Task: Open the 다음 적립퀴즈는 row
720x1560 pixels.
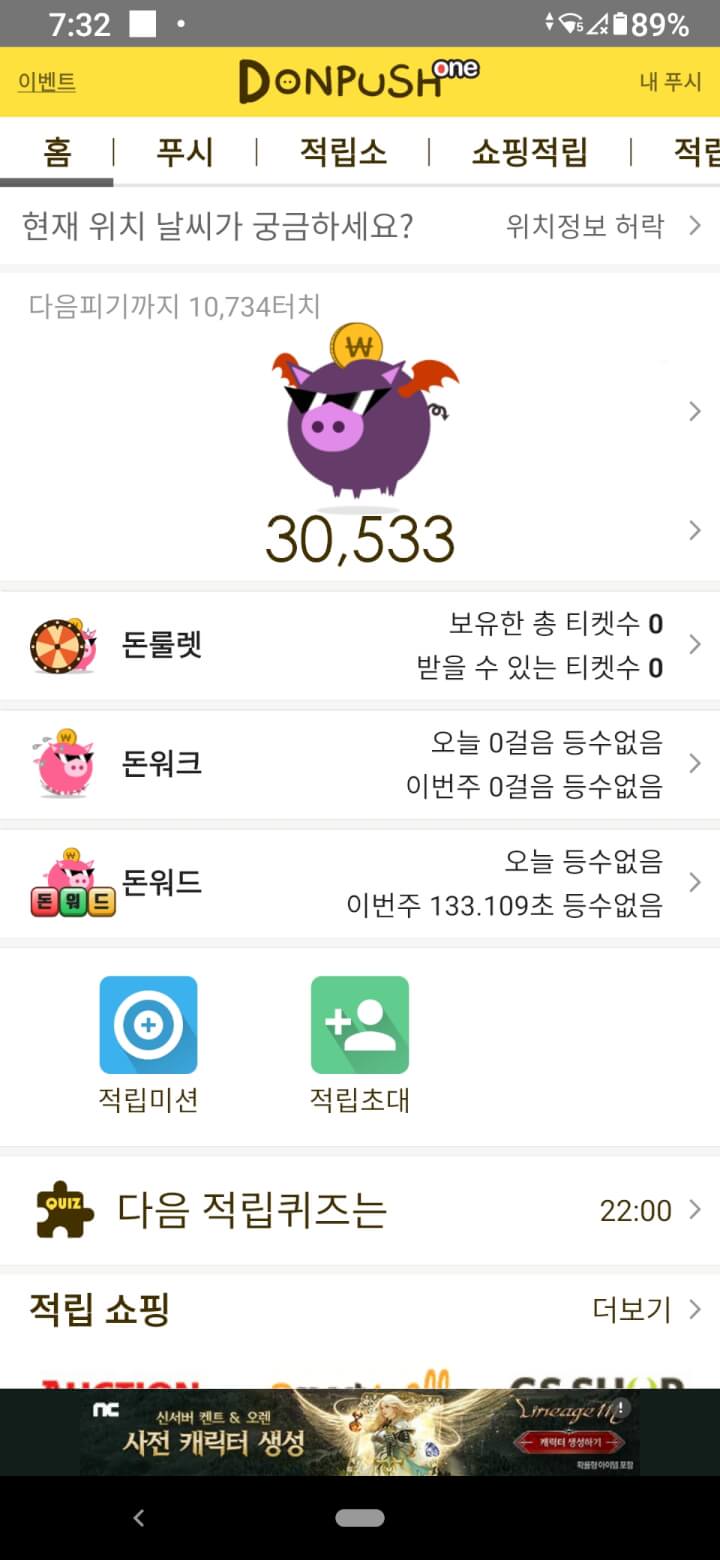Action: click(360, 1210)
